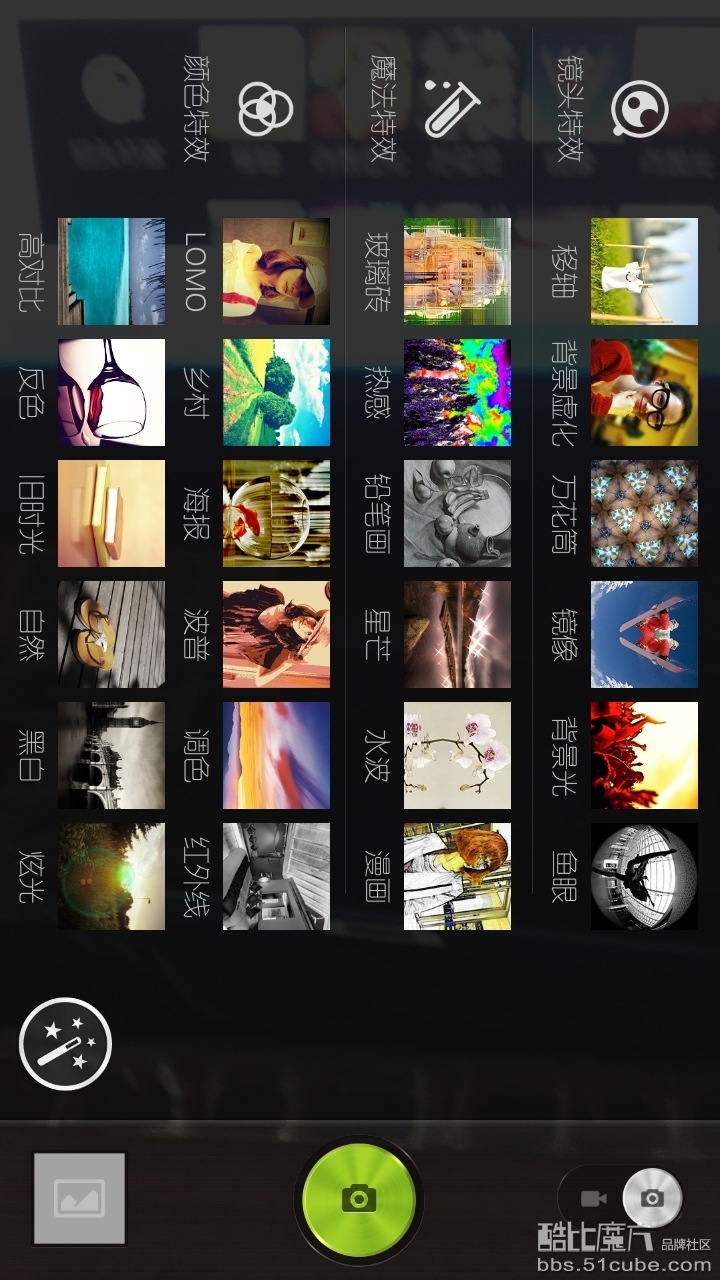Apply the 红外线 infrared effect
This screenshot has height=1280, width=720.
(x=276, y=876)
